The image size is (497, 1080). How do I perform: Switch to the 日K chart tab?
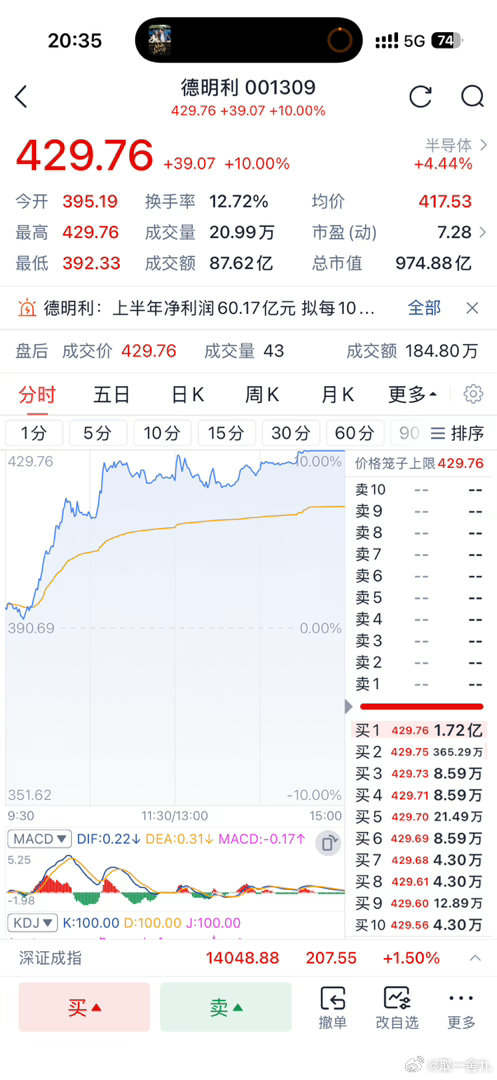187,395
